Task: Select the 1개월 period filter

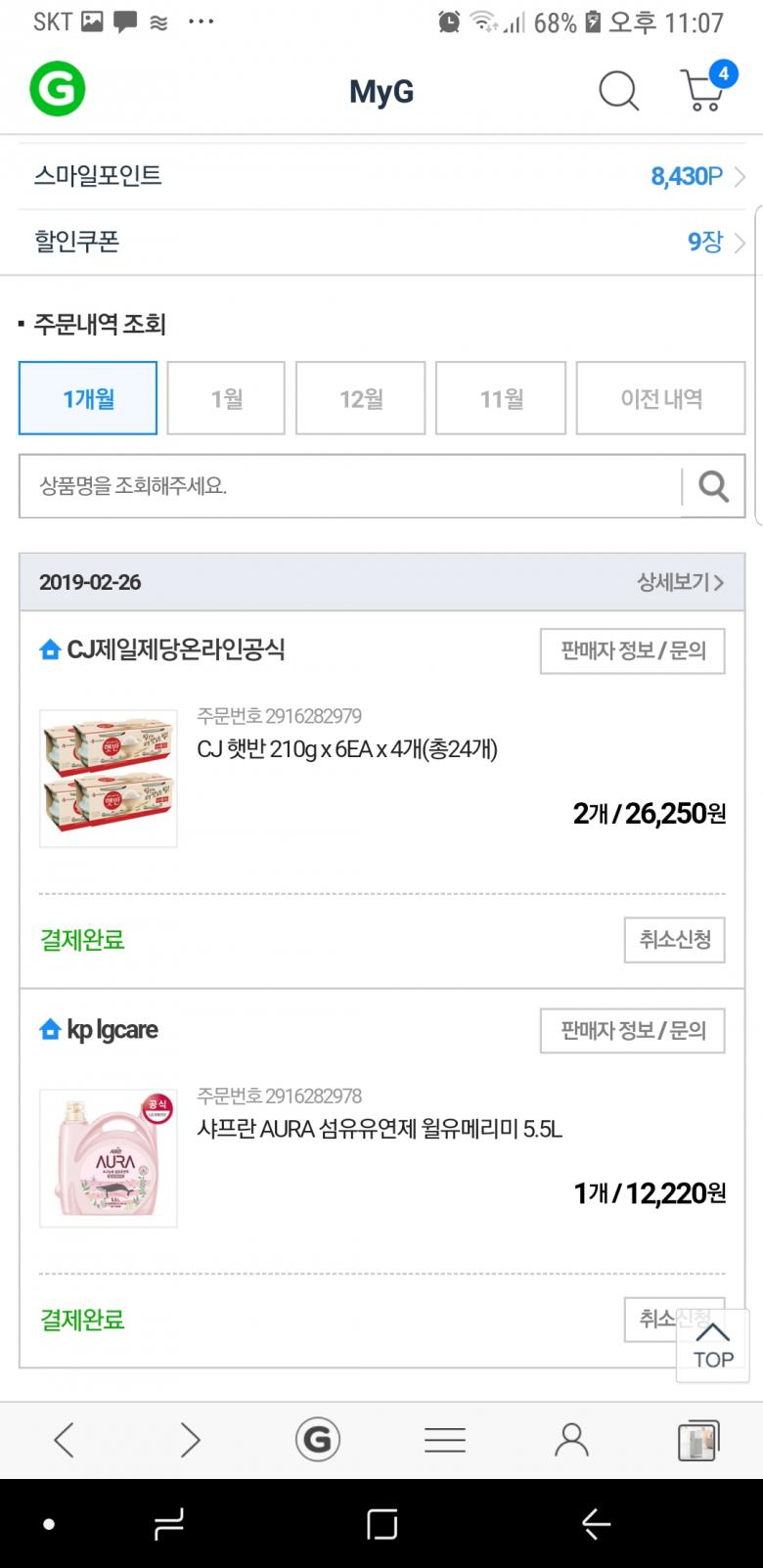Action: [88, 398]
